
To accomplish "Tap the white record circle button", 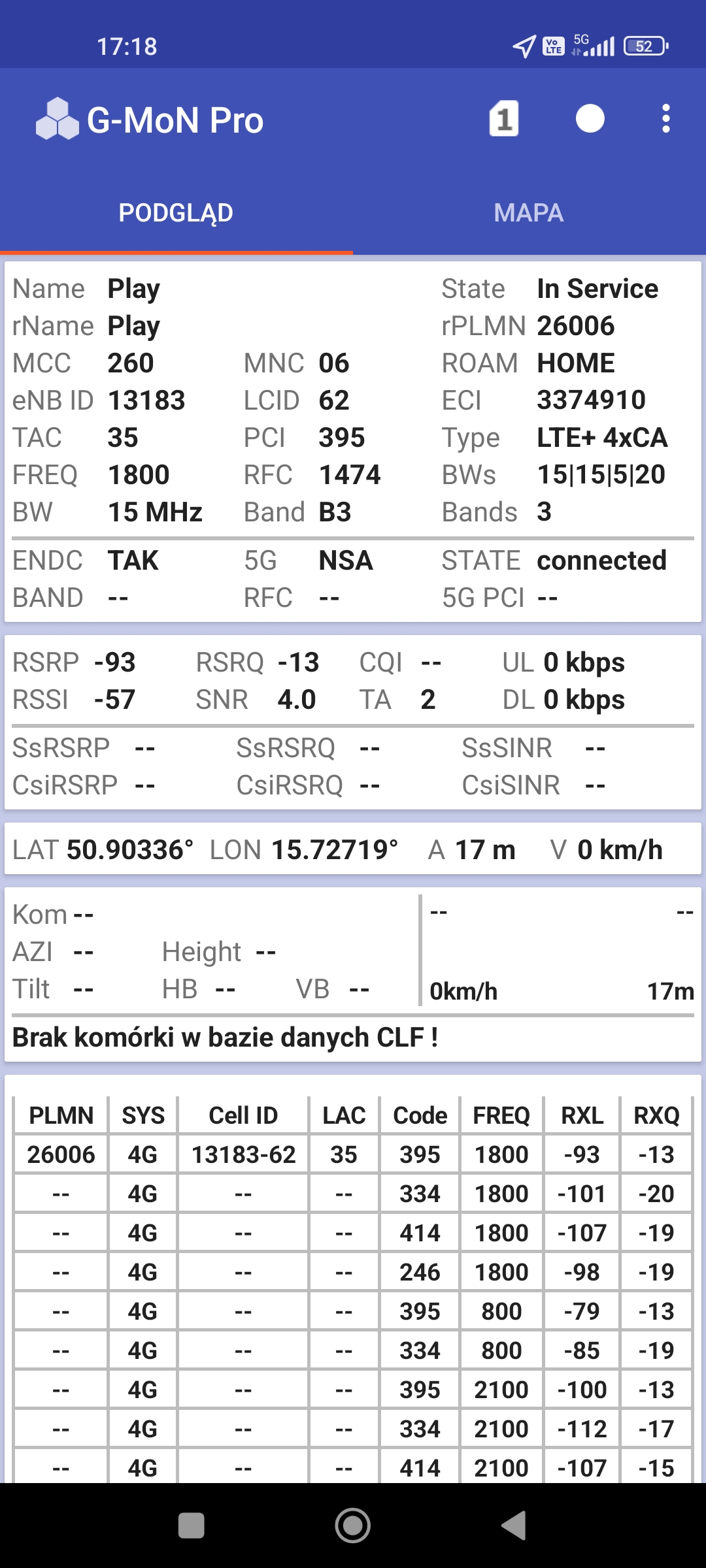I will (590, 119).
